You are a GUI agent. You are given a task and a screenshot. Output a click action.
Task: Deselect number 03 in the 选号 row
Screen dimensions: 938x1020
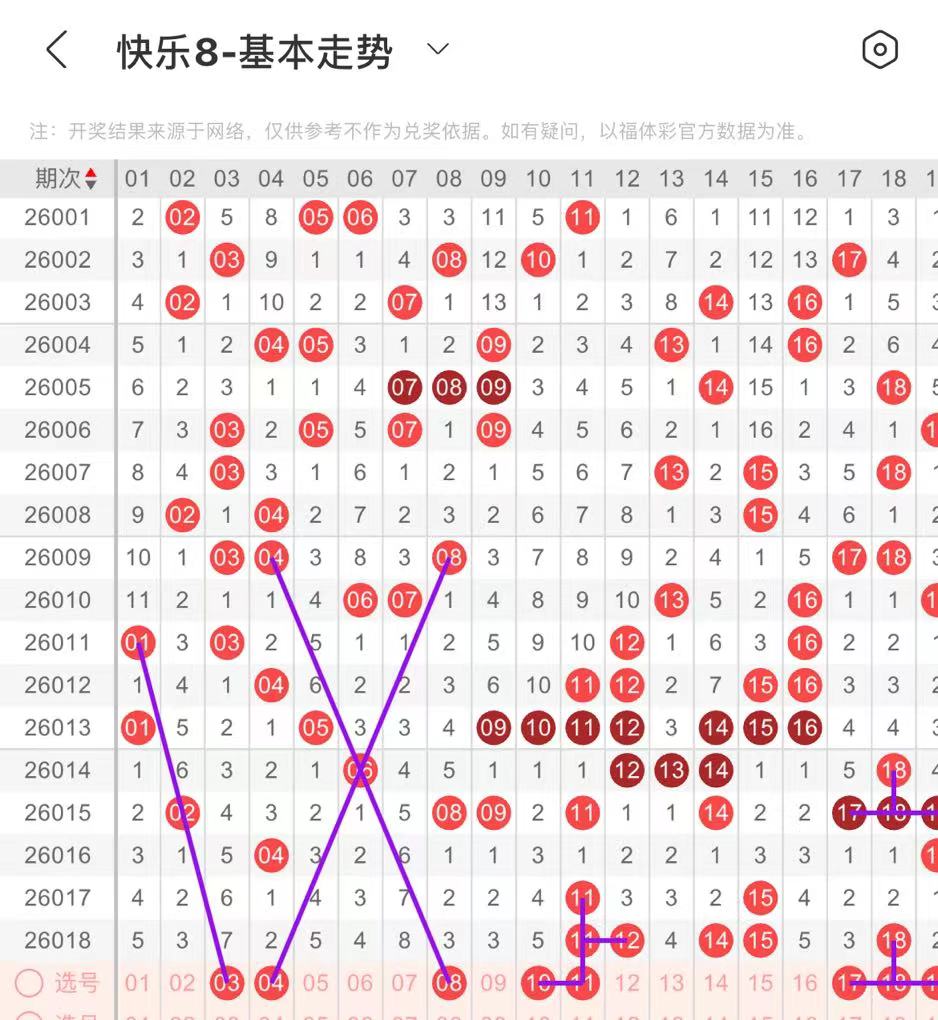[227, 983]
